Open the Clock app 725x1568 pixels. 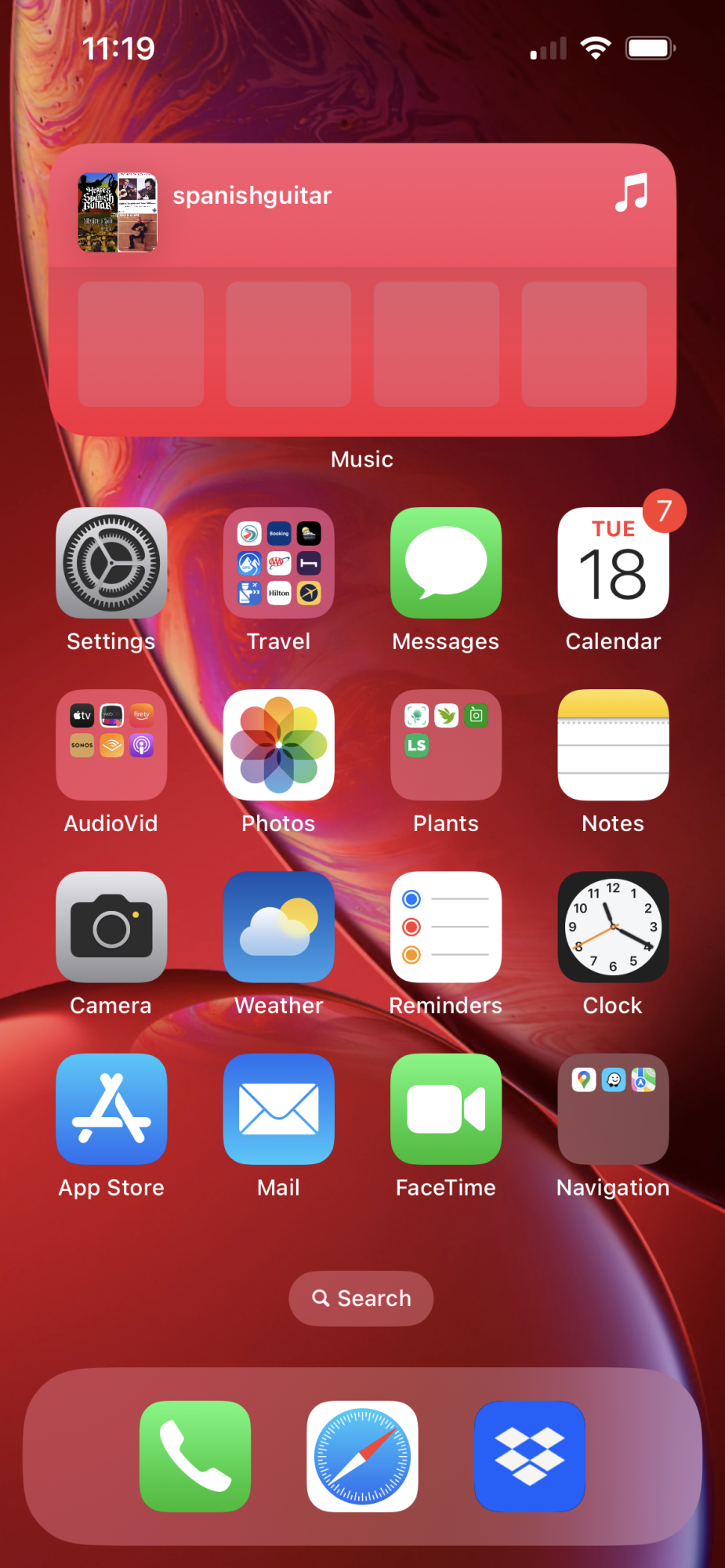612,927
